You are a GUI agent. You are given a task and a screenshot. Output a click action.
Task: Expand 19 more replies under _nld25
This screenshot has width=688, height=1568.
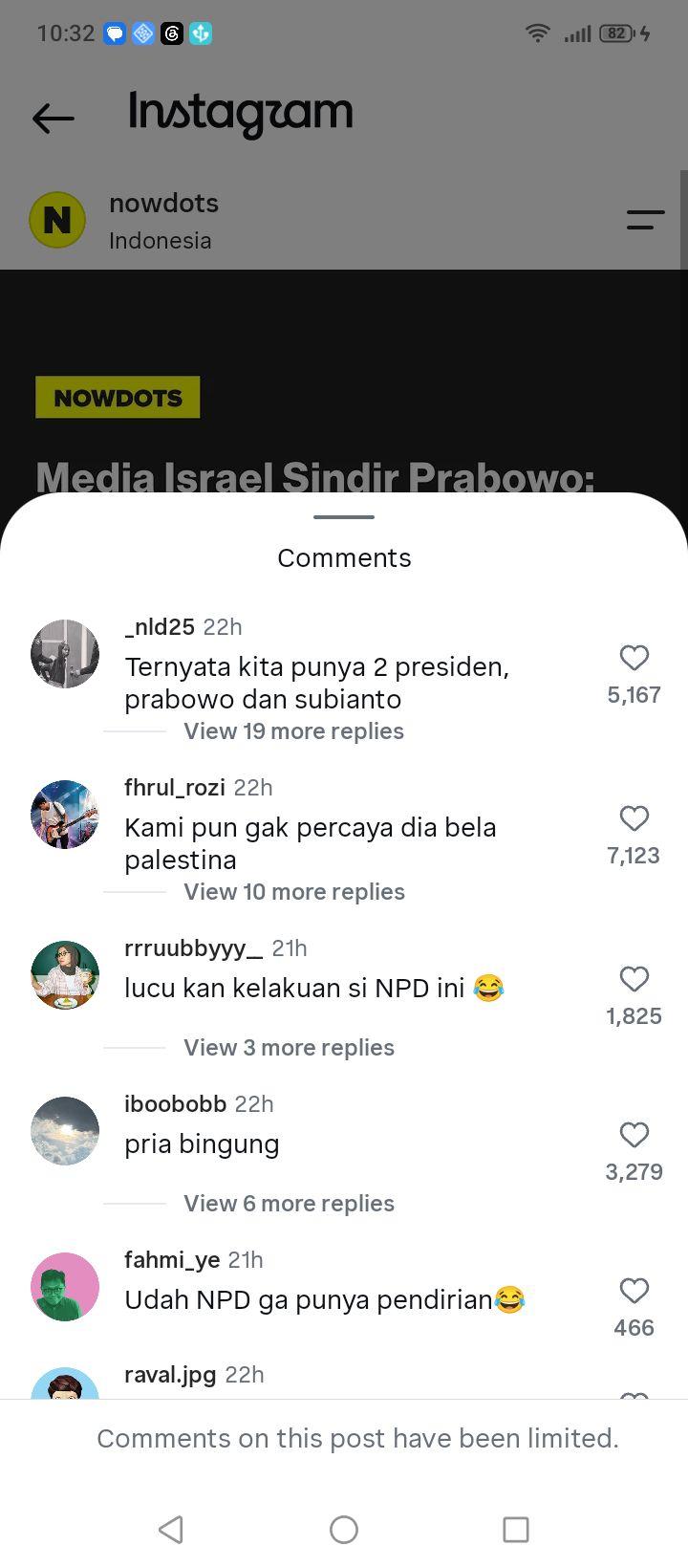click(x=293, y=731)
